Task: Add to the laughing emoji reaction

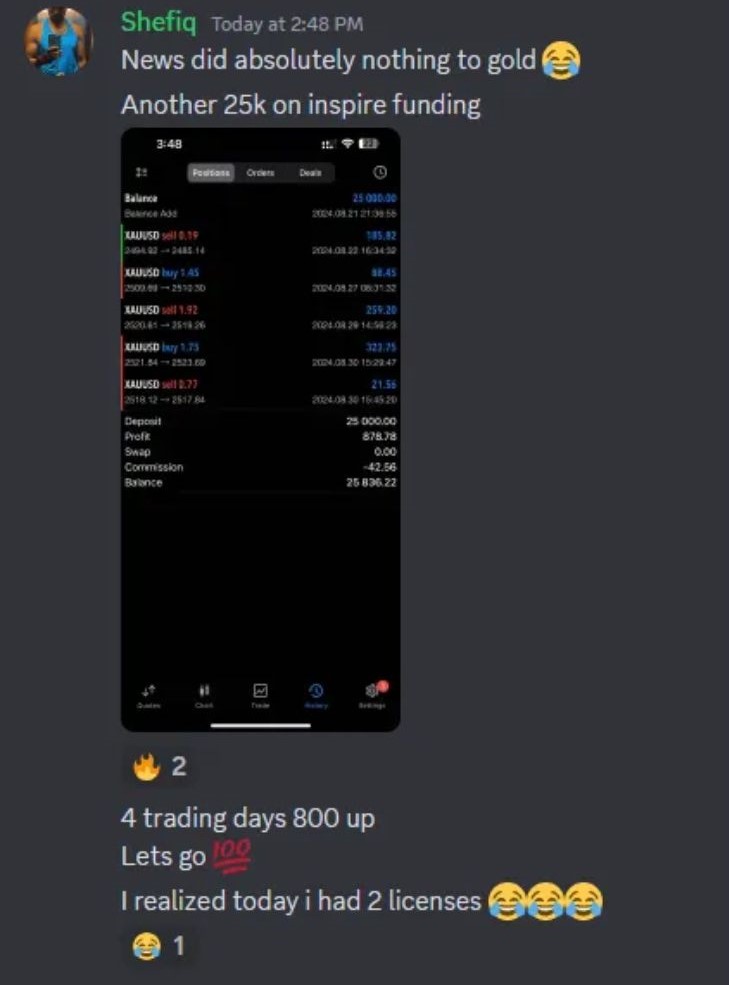Action: 159,945
